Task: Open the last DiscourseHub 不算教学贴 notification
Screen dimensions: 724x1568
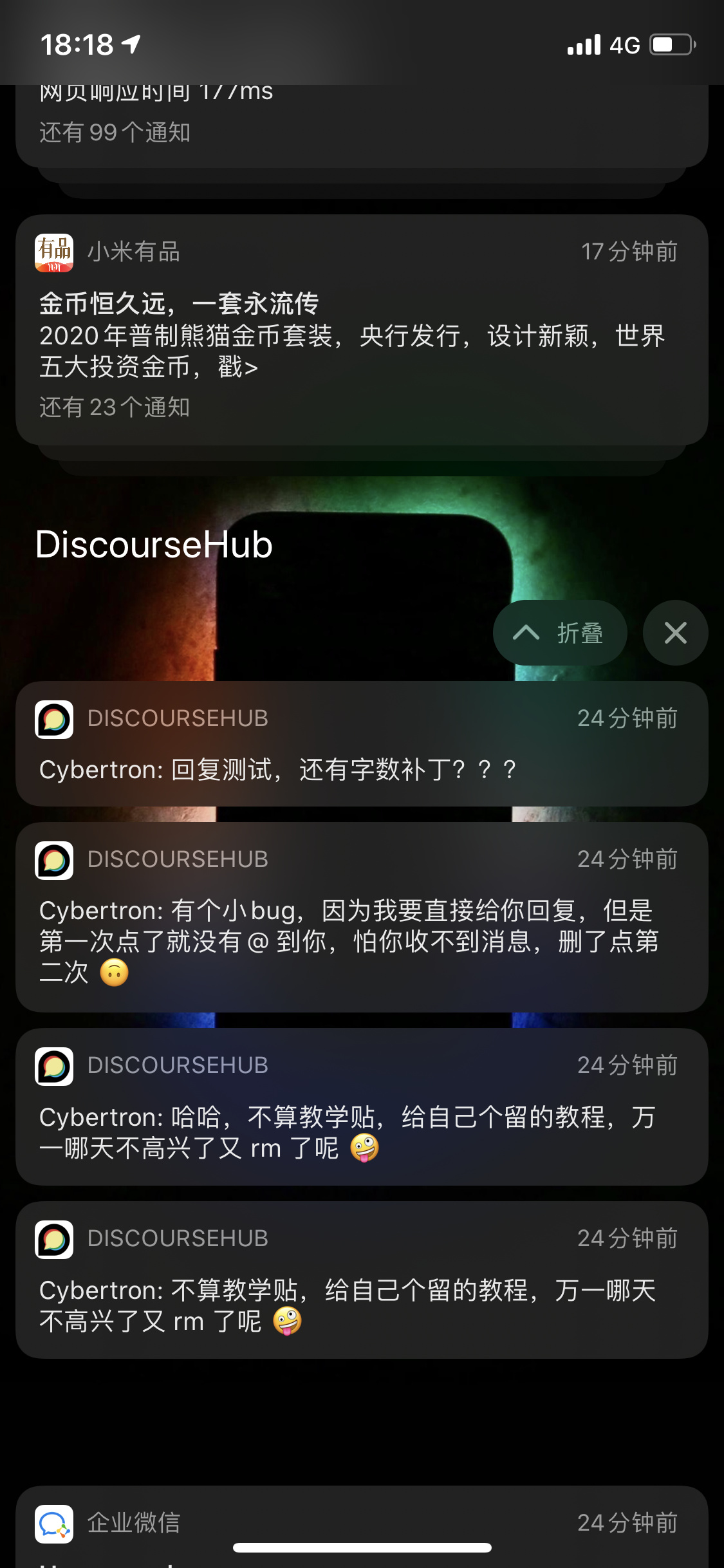Action: point(362,1280)
